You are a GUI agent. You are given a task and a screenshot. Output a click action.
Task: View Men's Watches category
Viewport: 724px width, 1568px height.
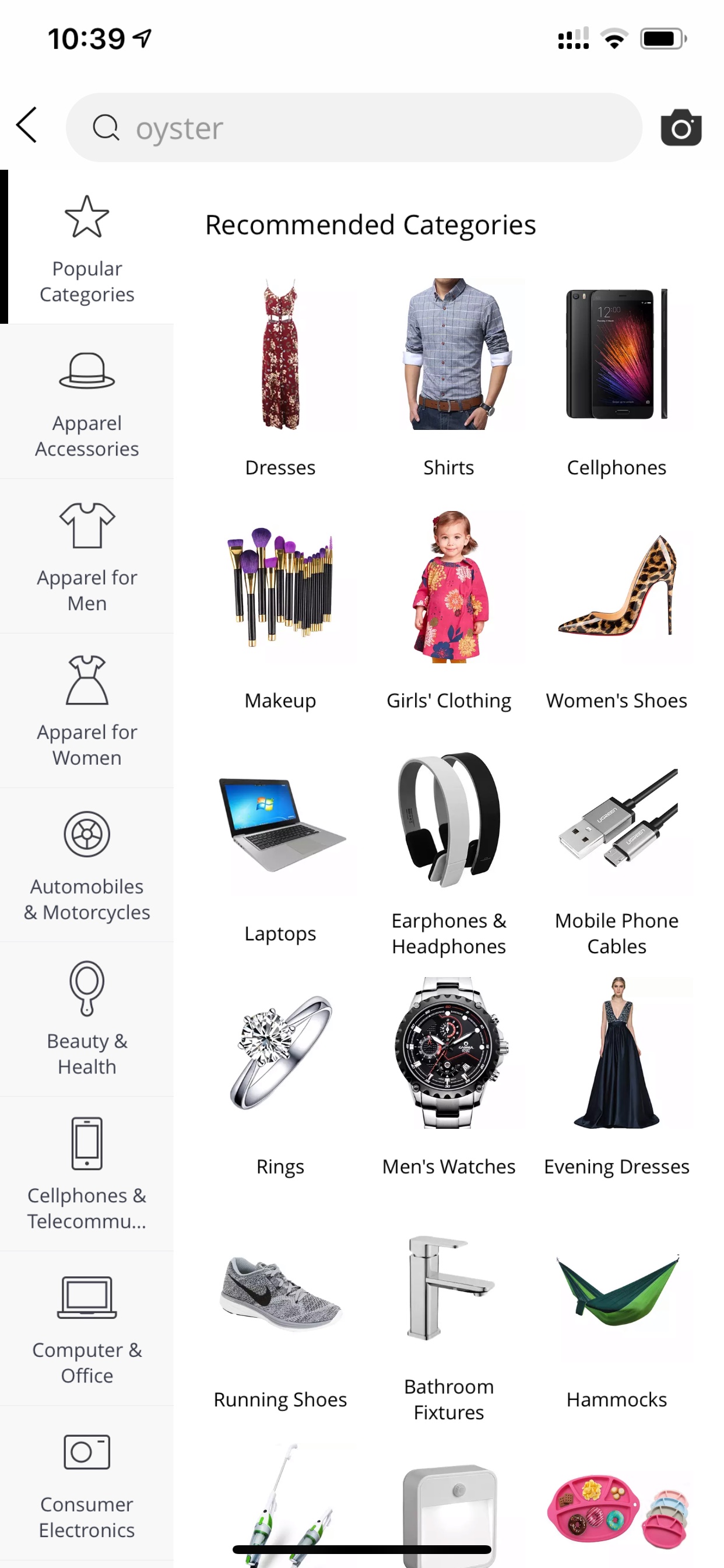click(448, 1076)
